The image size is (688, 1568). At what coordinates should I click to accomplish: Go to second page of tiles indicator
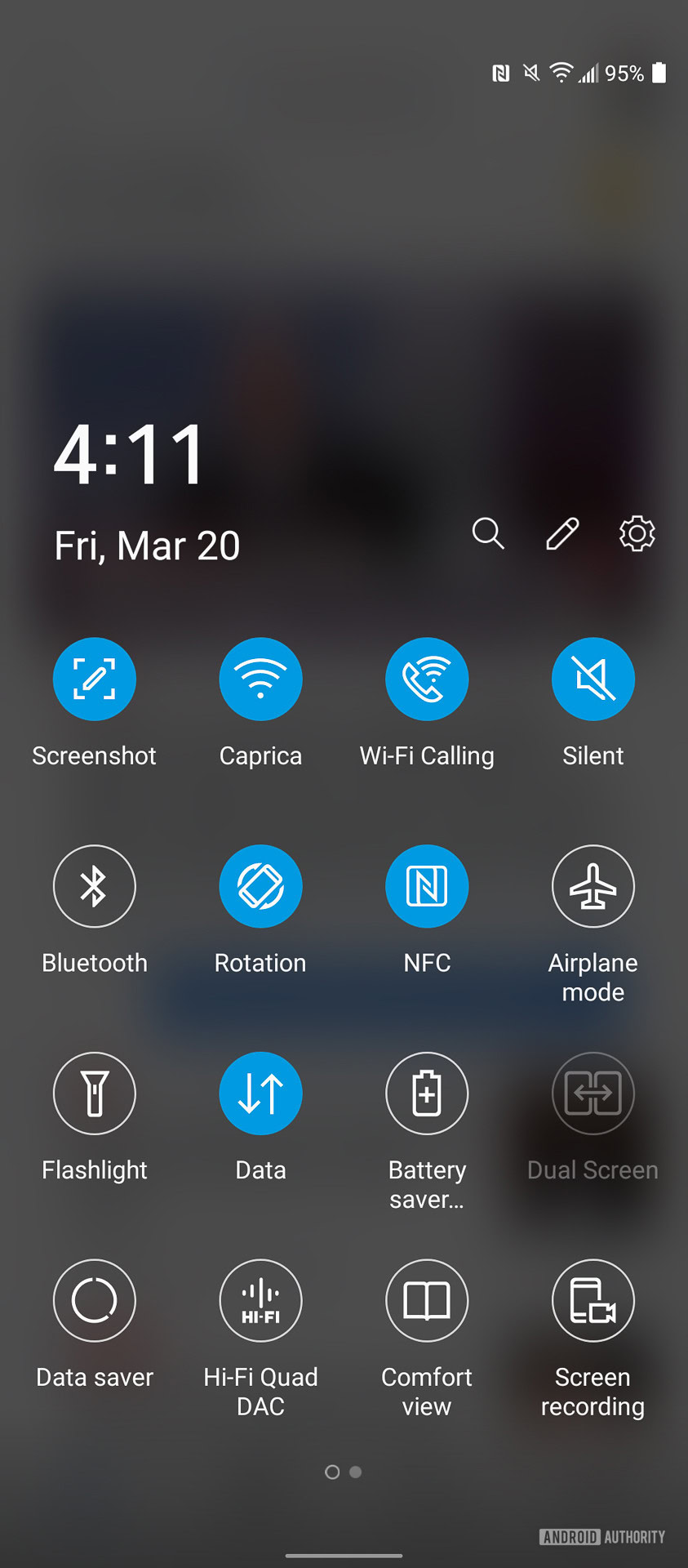tap(356, 1472)
